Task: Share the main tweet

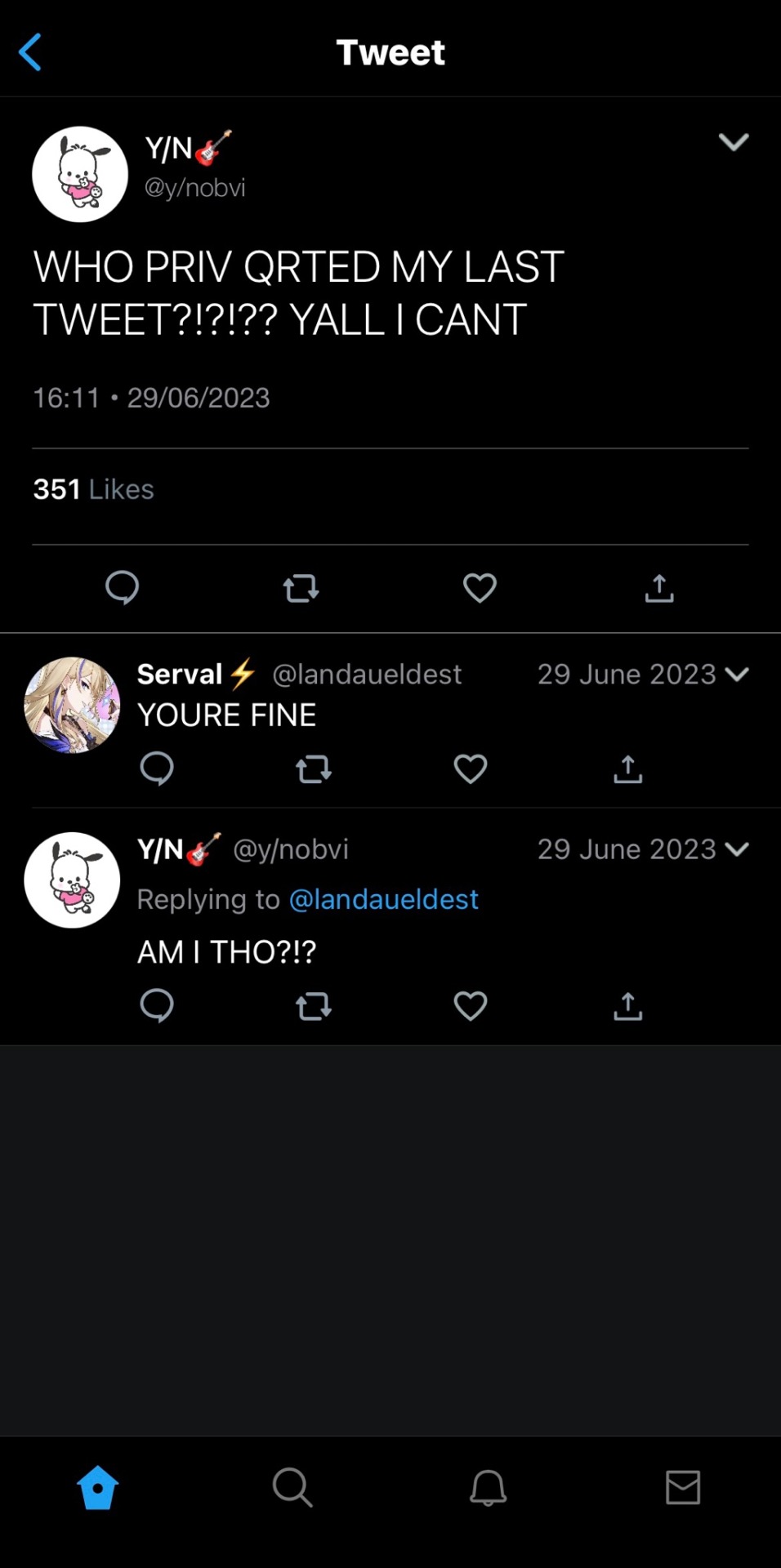Action: pyautogui.click(x=659, y=588)
